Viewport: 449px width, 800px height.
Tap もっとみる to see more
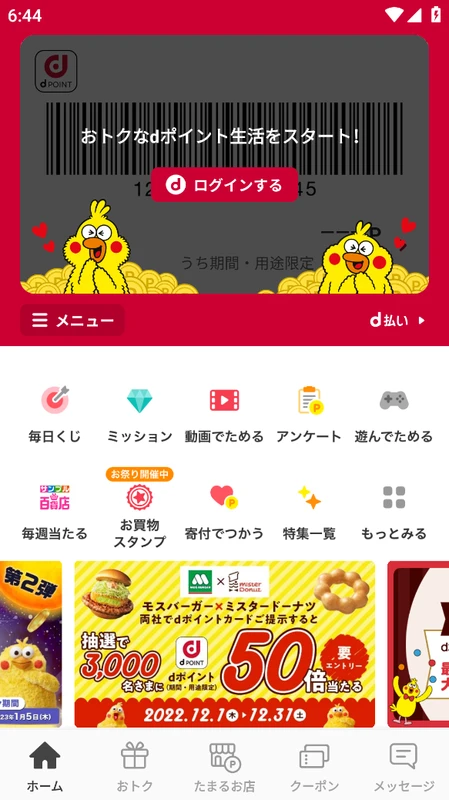click(393, 512)
